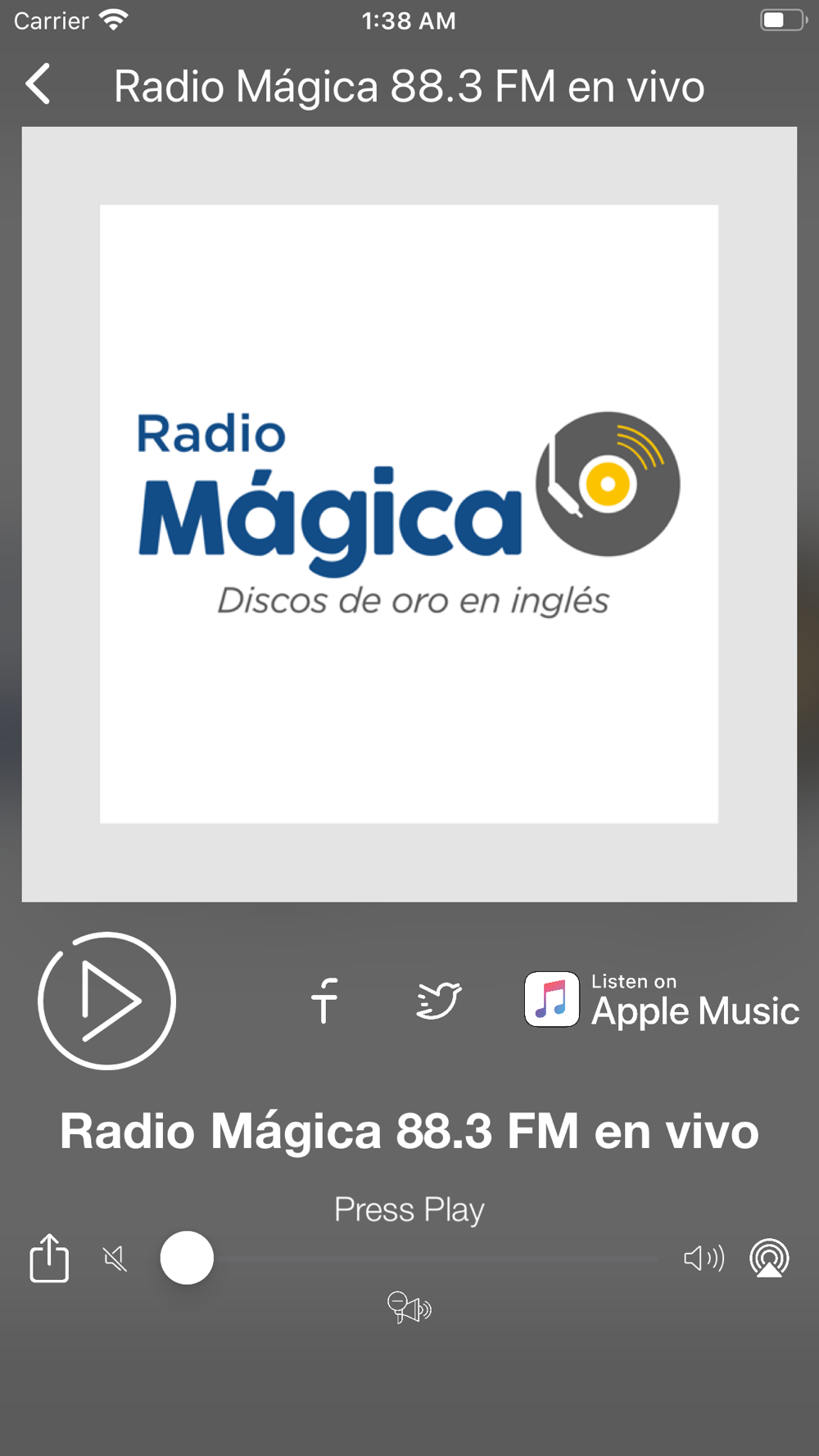Open AirPlay output options
The height and width of the screenshot is (1456, 819).
point(770,1258)
